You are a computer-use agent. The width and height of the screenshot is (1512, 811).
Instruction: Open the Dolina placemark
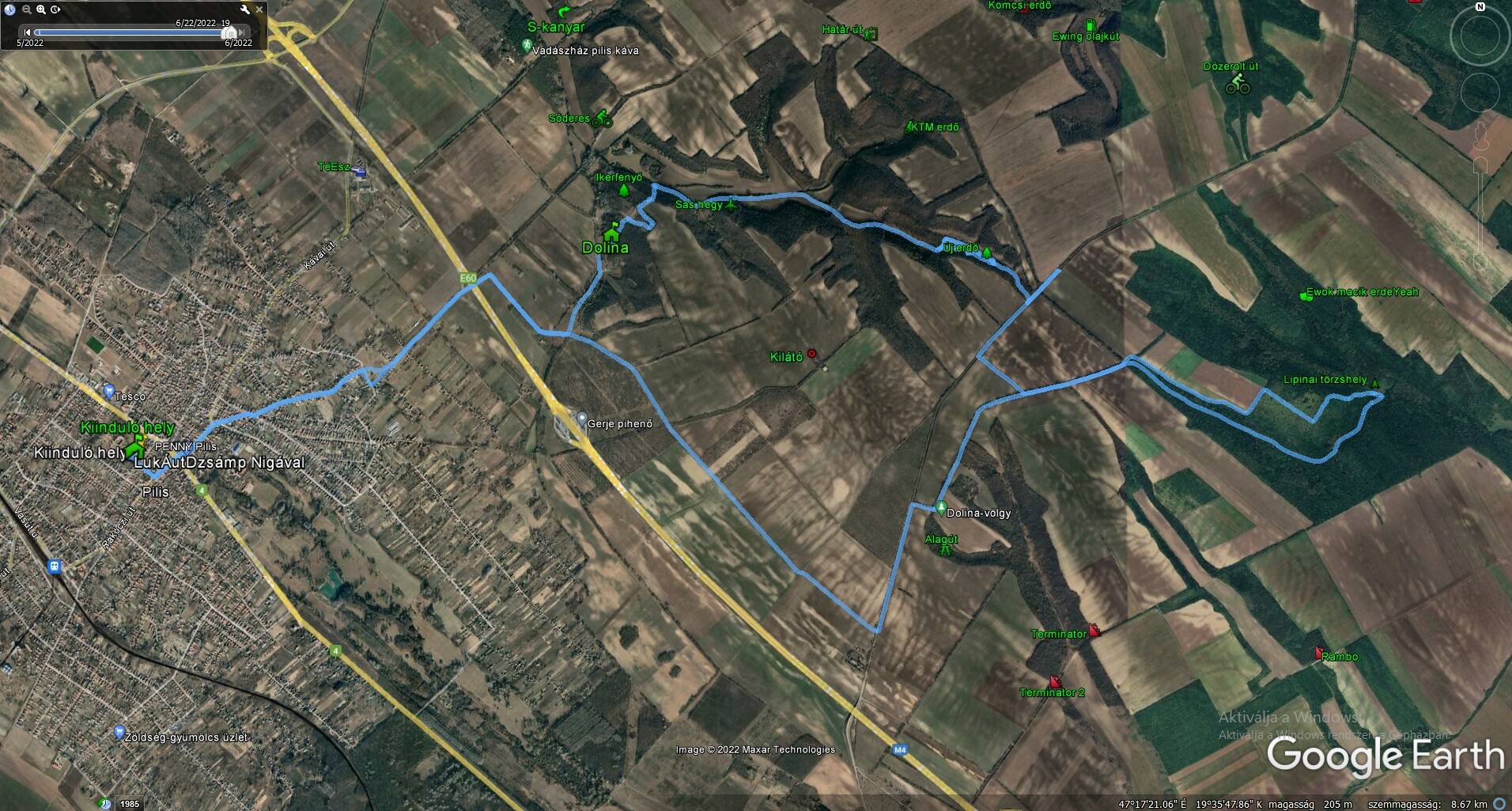[x=611, y=234]
